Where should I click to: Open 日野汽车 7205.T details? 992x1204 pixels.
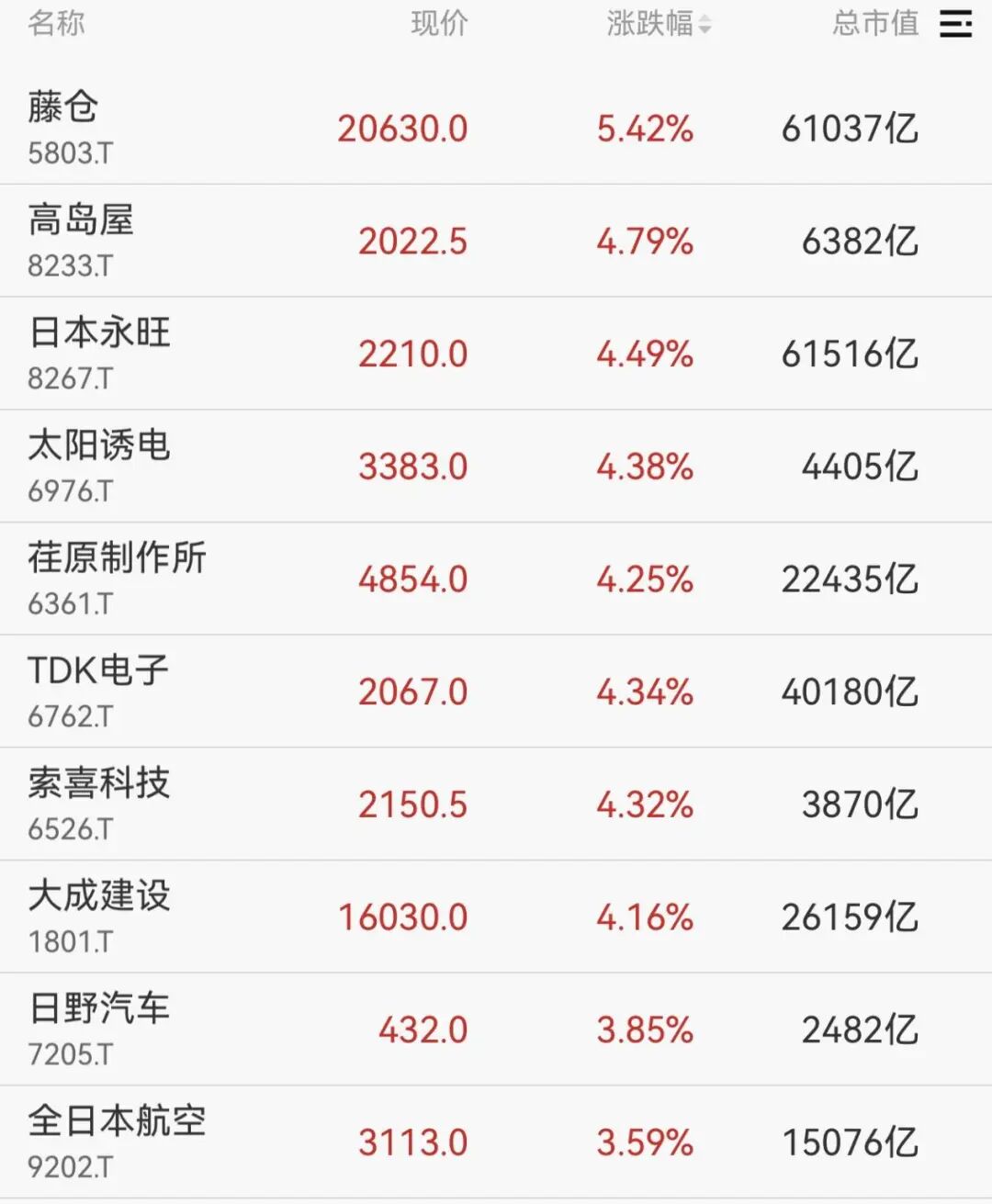point(99,1029)
